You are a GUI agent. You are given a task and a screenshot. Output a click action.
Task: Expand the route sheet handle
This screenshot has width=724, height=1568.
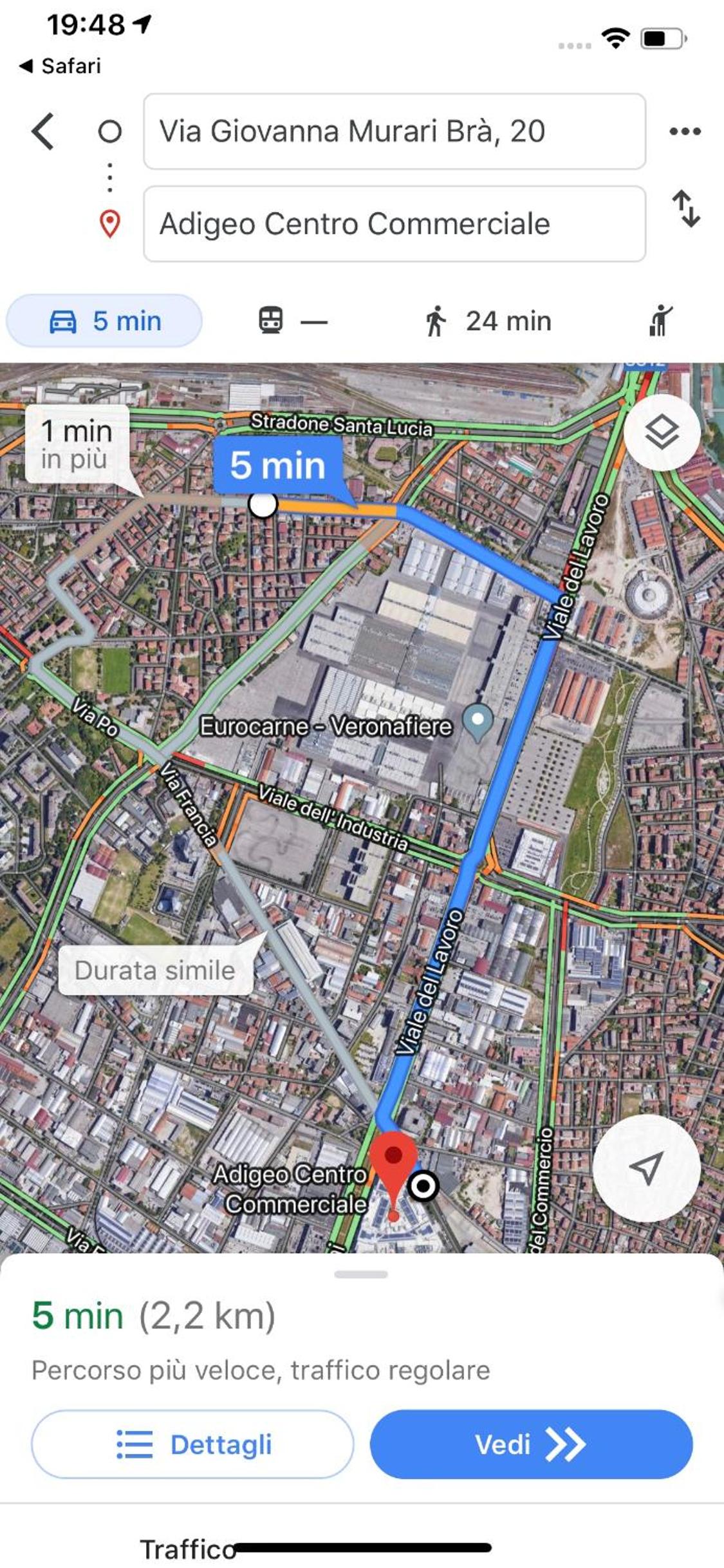[361, 1274]
